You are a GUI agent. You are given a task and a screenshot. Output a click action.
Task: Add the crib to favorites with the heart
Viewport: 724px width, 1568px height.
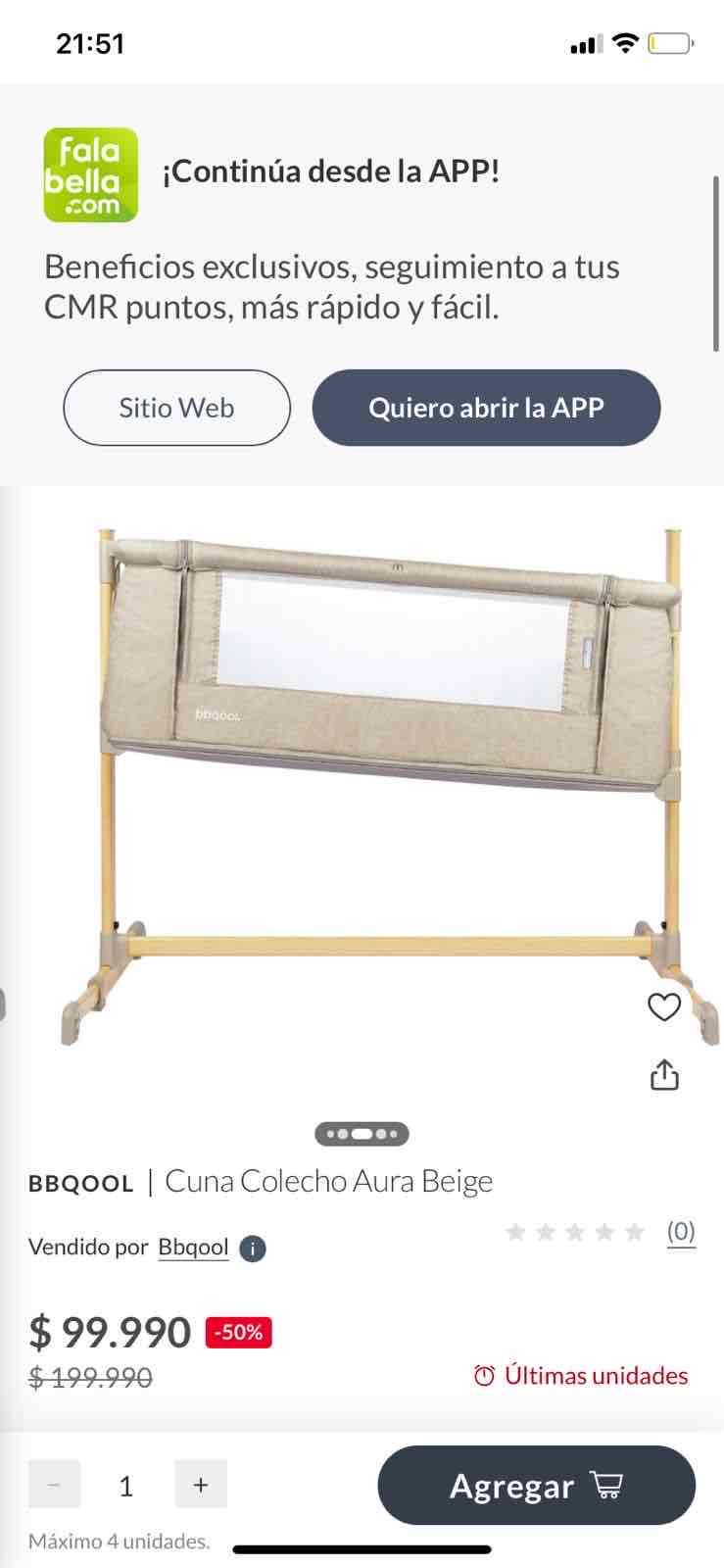pos(664,1006)
